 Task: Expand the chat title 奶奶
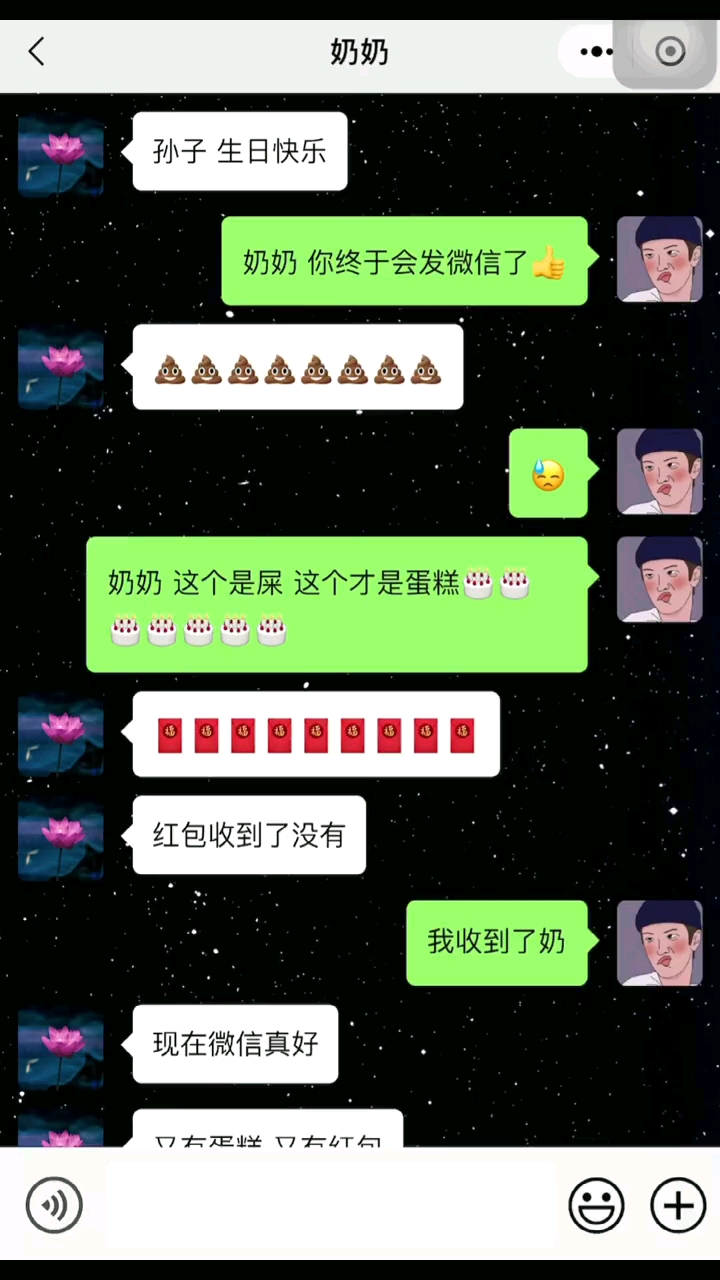coord(359,51)
